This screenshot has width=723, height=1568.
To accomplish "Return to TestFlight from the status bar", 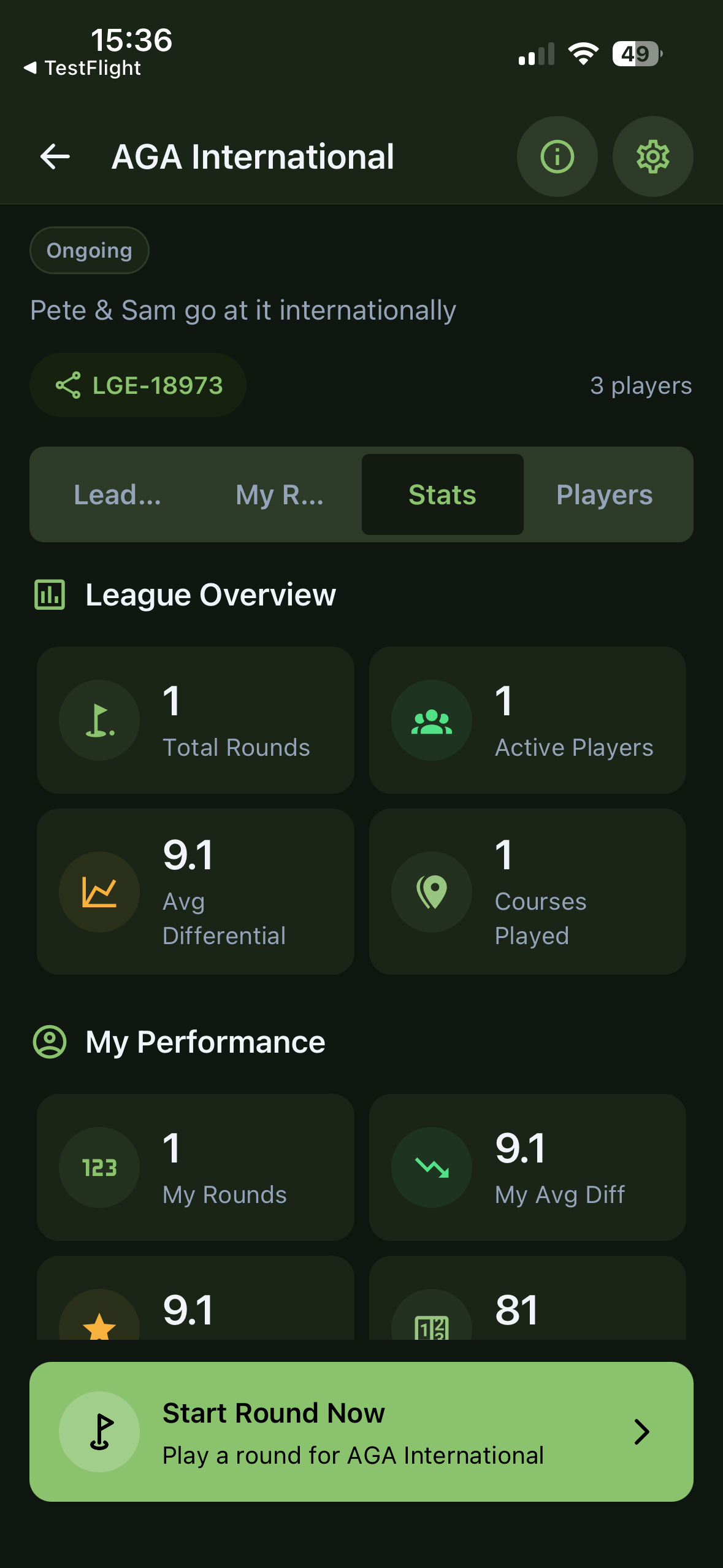I will point(83,68).
